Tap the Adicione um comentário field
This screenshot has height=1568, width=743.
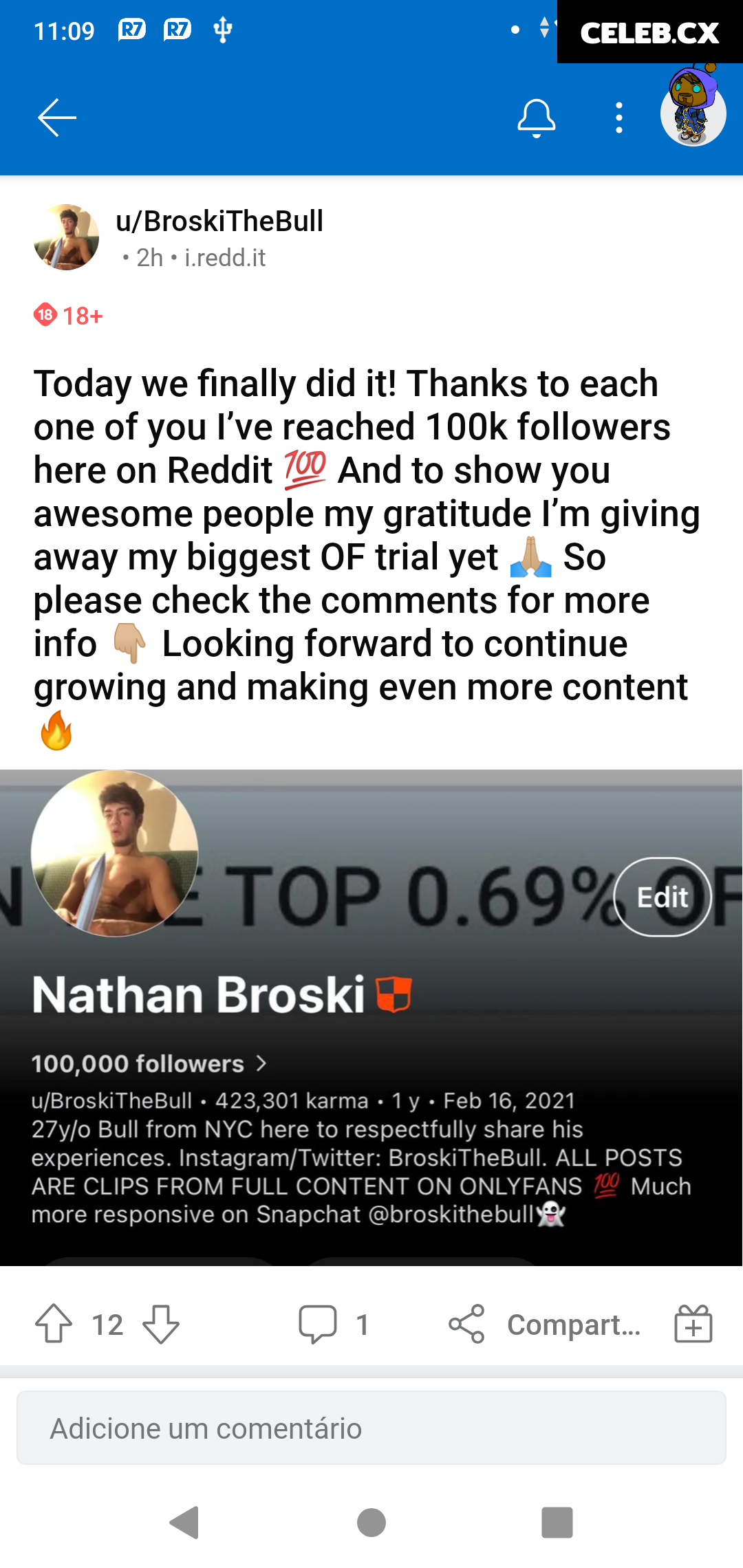tap(371, 1428)
